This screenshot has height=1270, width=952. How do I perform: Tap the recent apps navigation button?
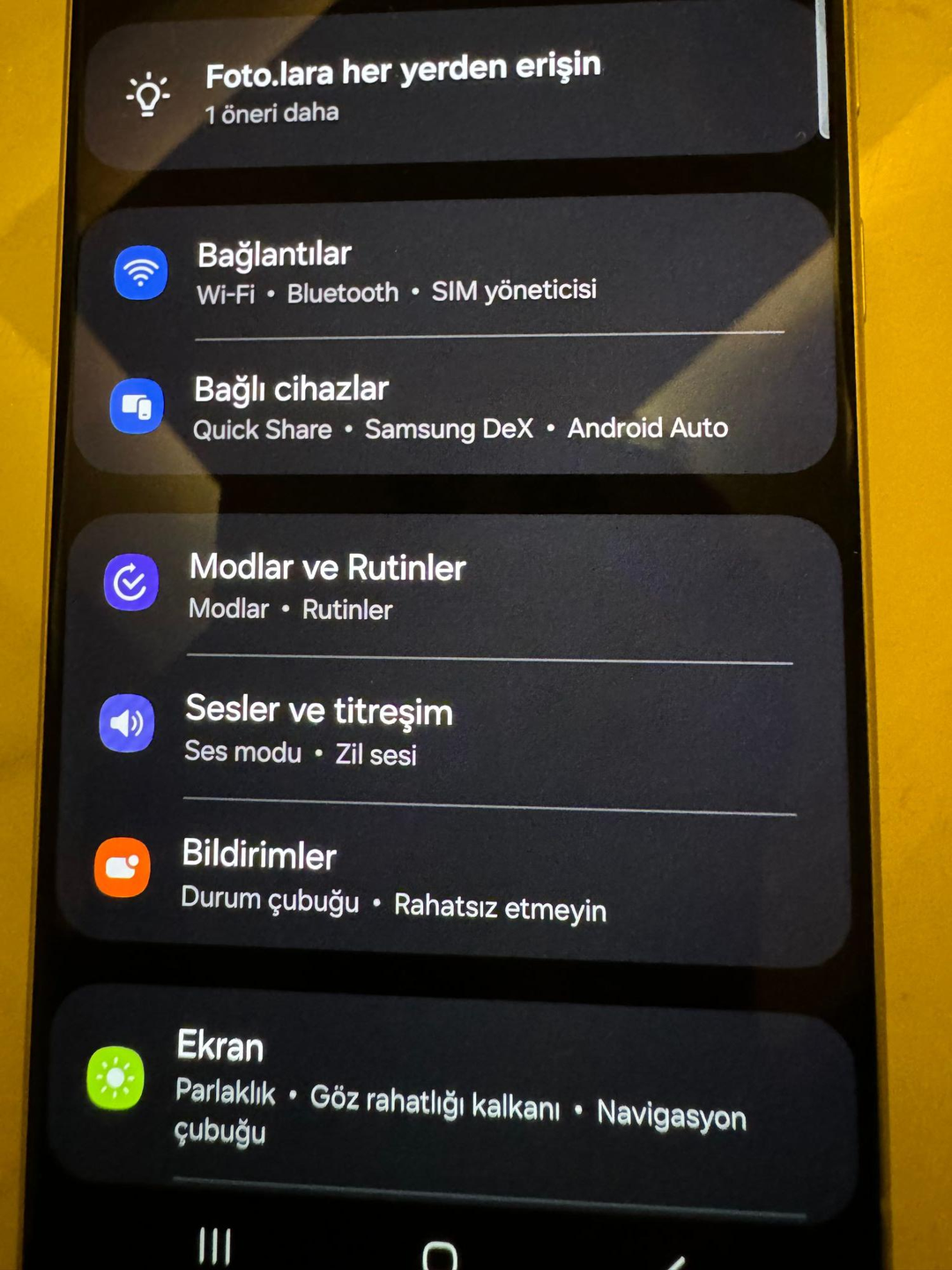[214, 1246]
